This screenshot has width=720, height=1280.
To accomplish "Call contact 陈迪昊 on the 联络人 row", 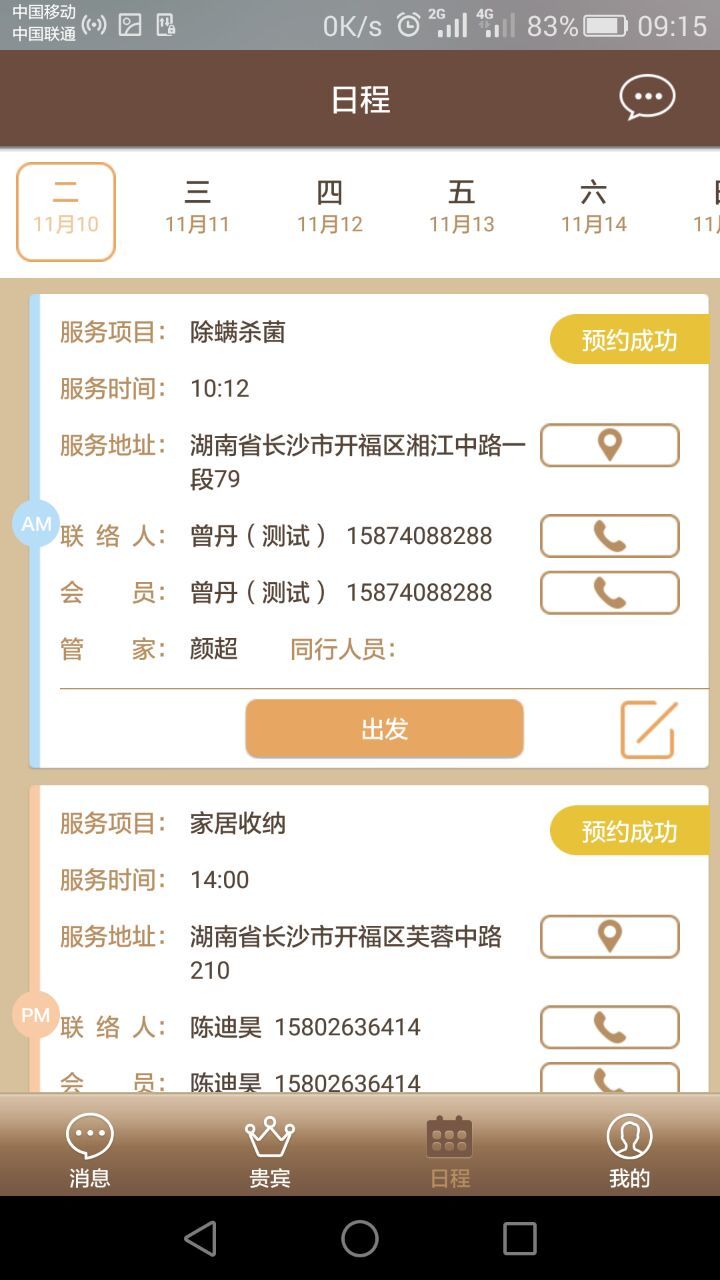I will pyautogui.click(x=609, y=1027).
